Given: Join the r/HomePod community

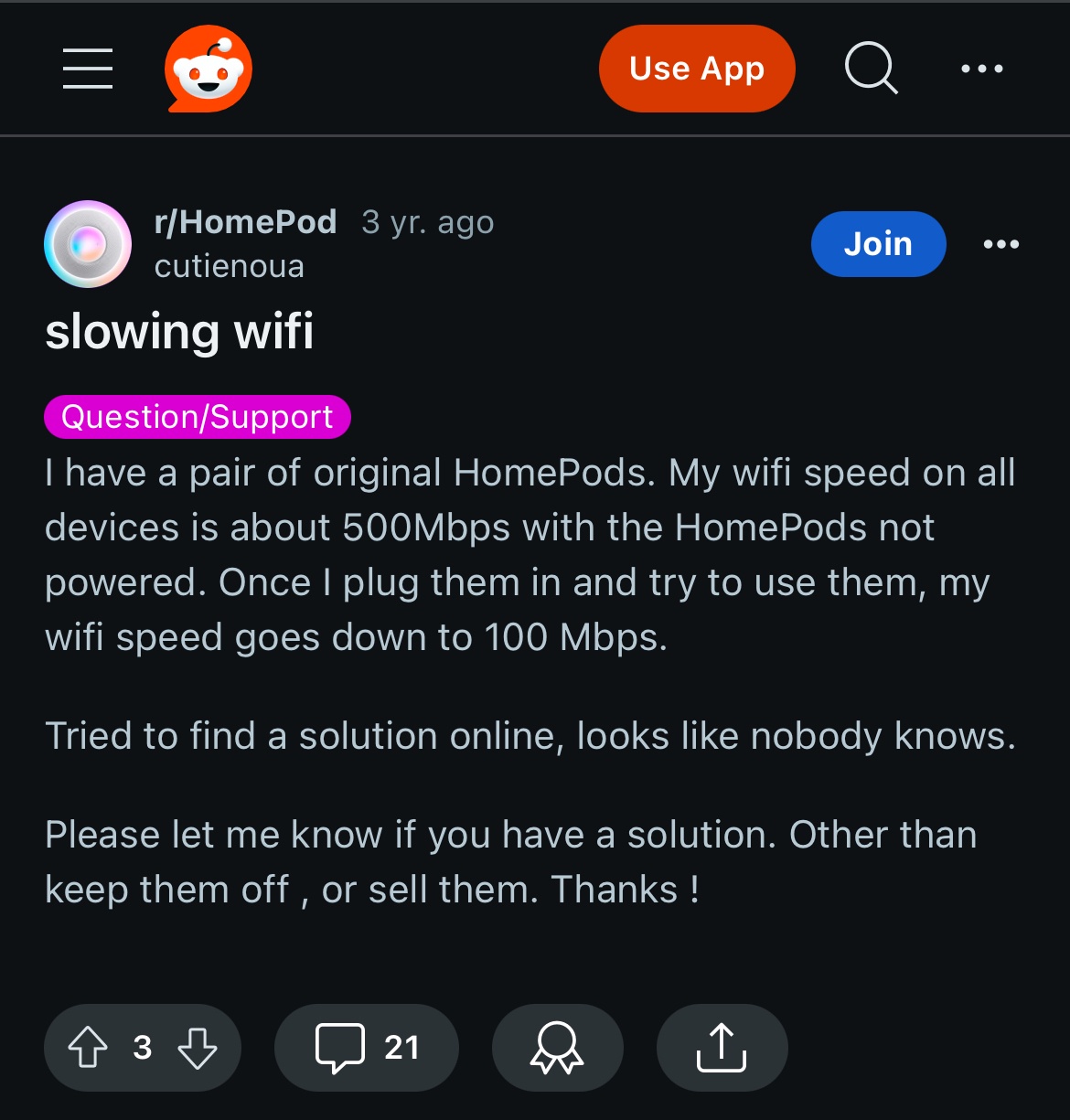Looking at the screenshot, I should tap(877, 244).
